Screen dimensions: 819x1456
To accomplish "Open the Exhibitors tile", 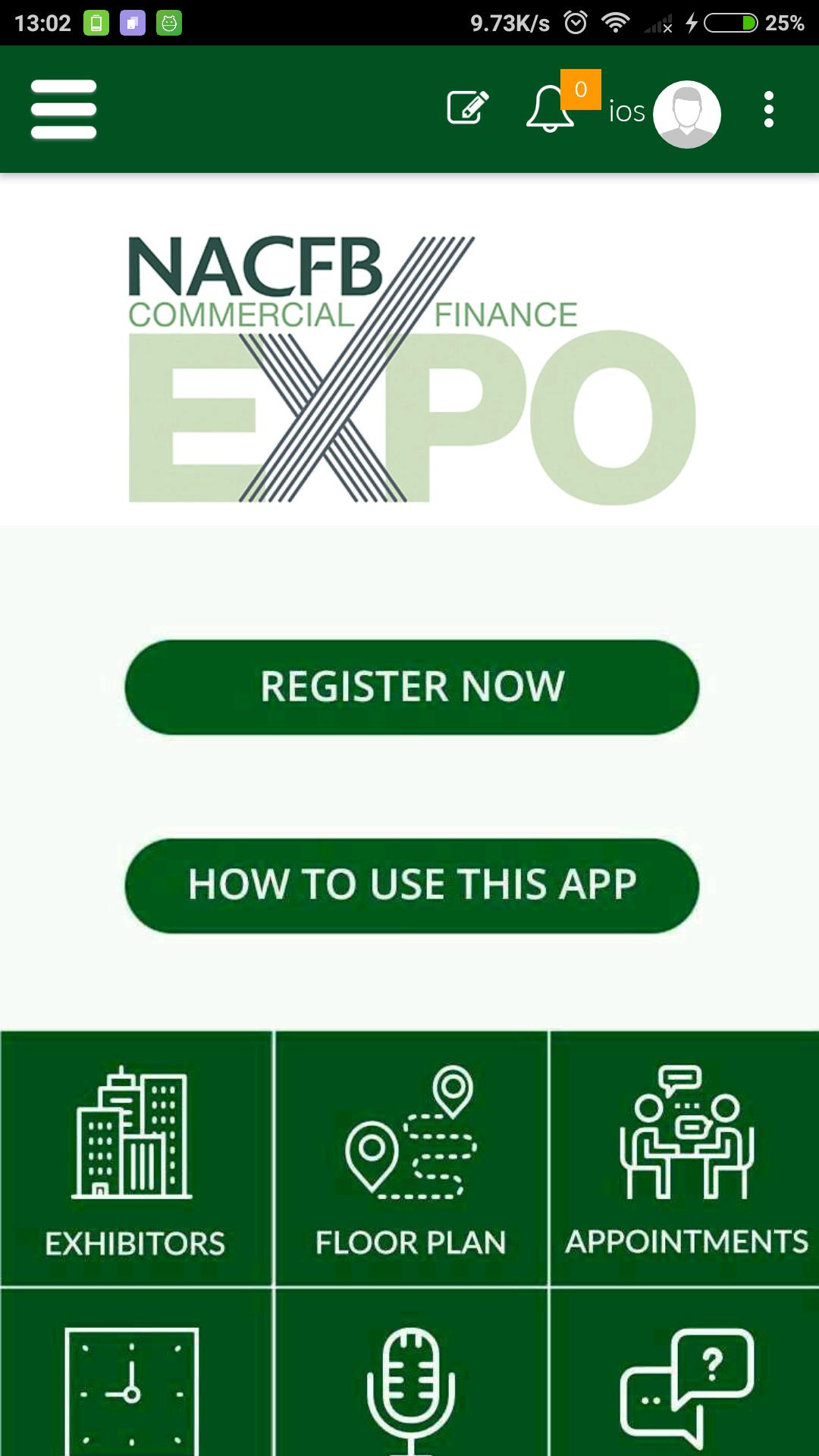I will (x=136, y=1159).
